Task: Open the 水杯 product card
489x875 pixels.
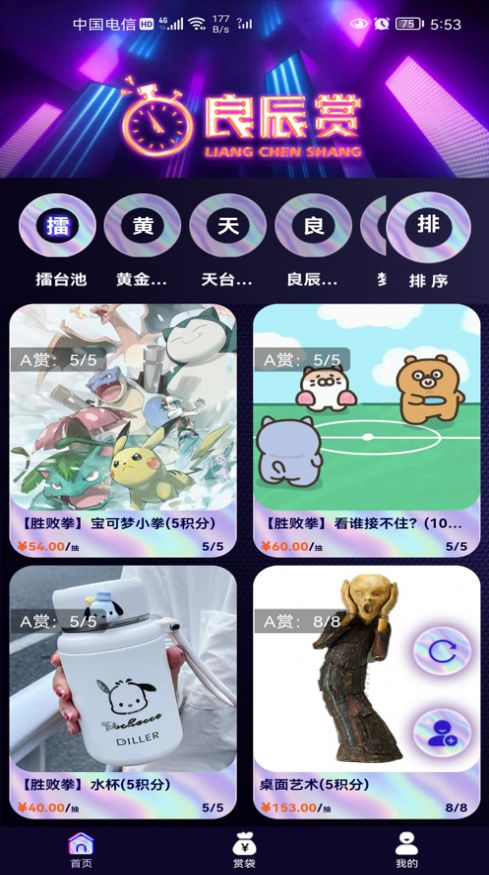Action: click(x=123, y=692)
